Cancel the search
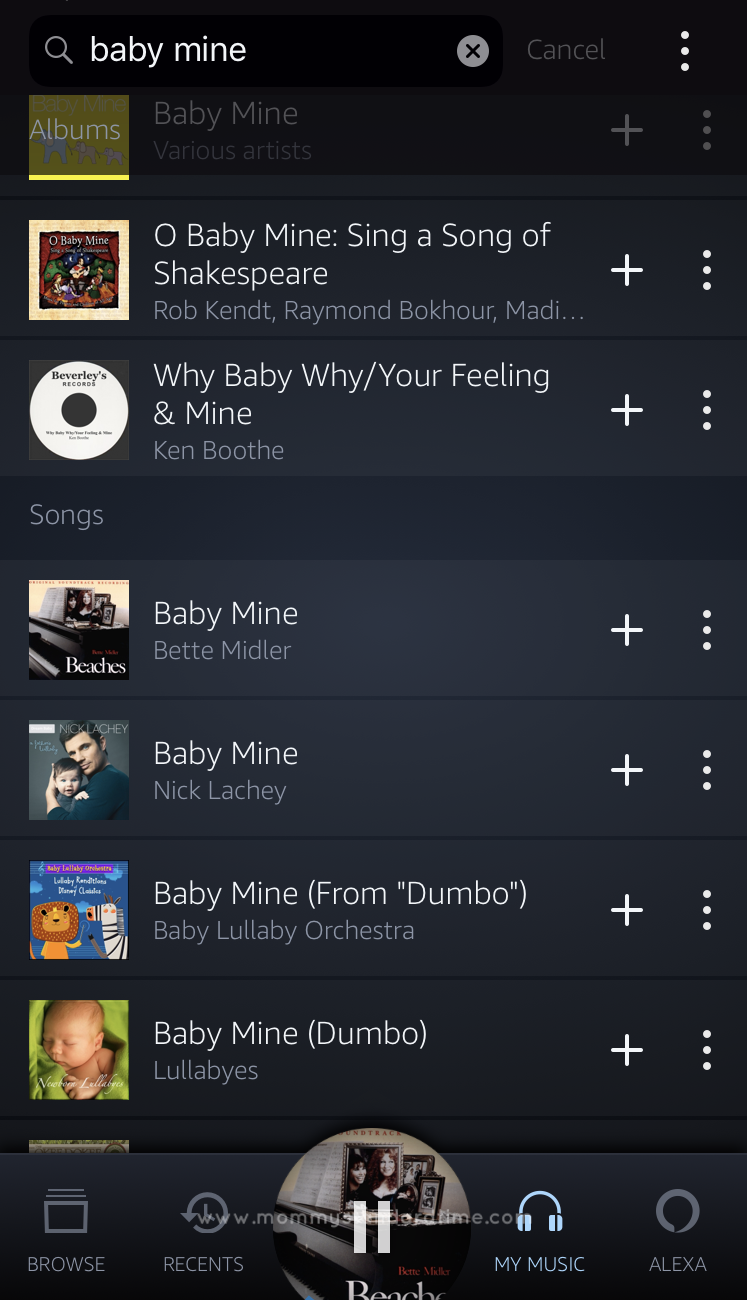 click(566, 50)
